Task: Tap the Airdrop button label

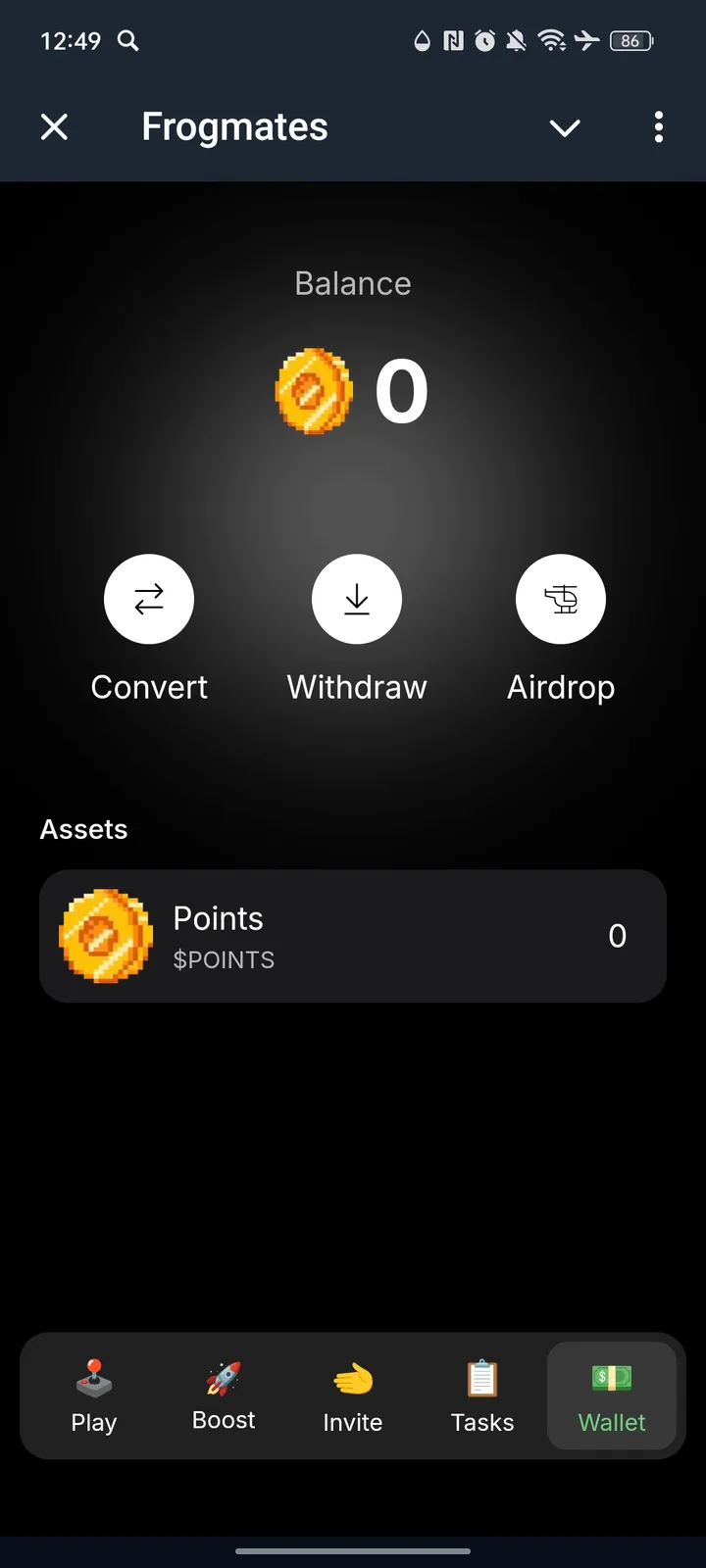Action: (560, 686)
